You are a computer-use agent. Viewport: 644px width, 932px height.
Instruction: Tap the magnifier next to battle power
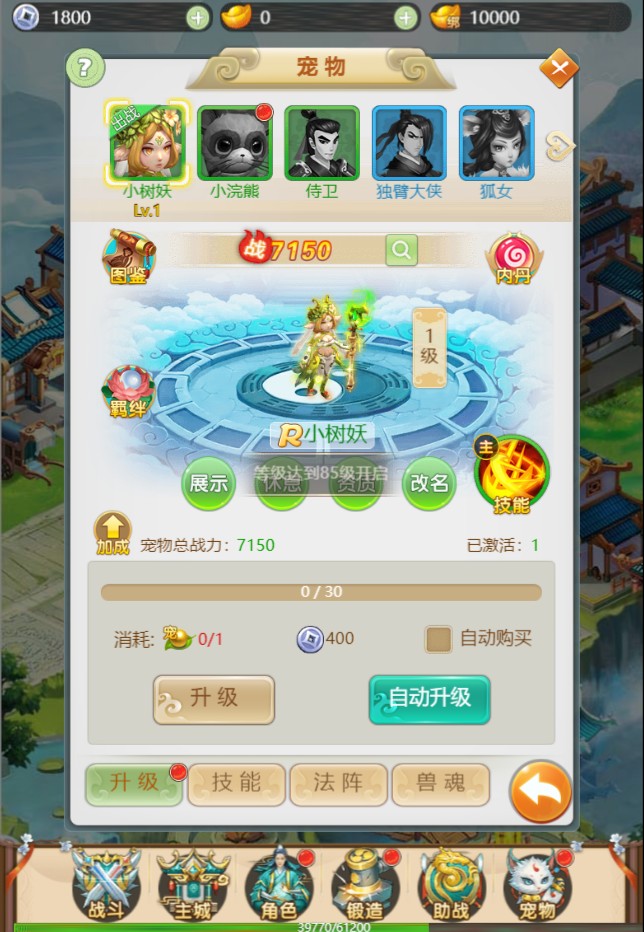pyautogui.click(x=401, y=250)
